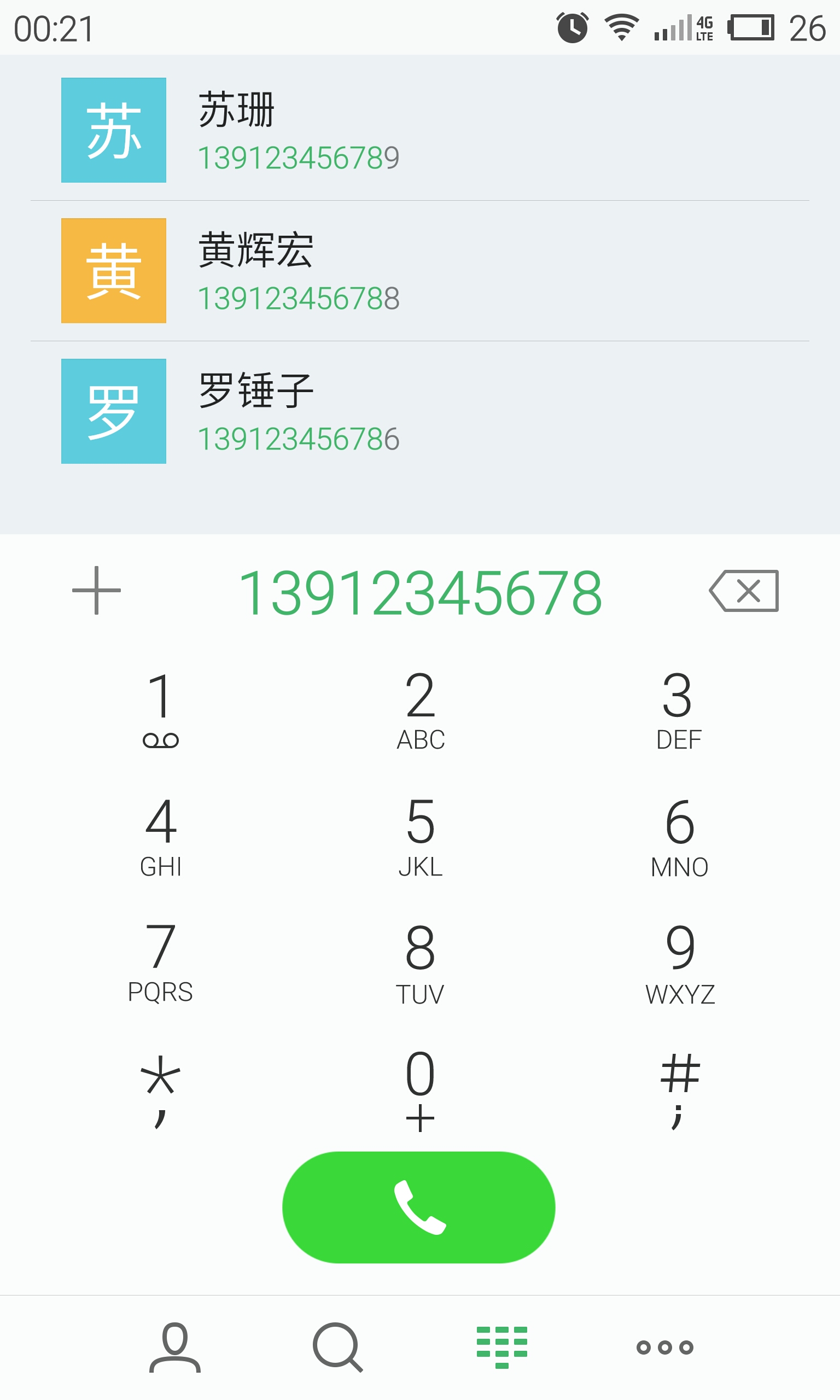The height and width of the screenshot is (1400, 840).
Task: Tap the 9 WXYZ key
Action: 680,963
